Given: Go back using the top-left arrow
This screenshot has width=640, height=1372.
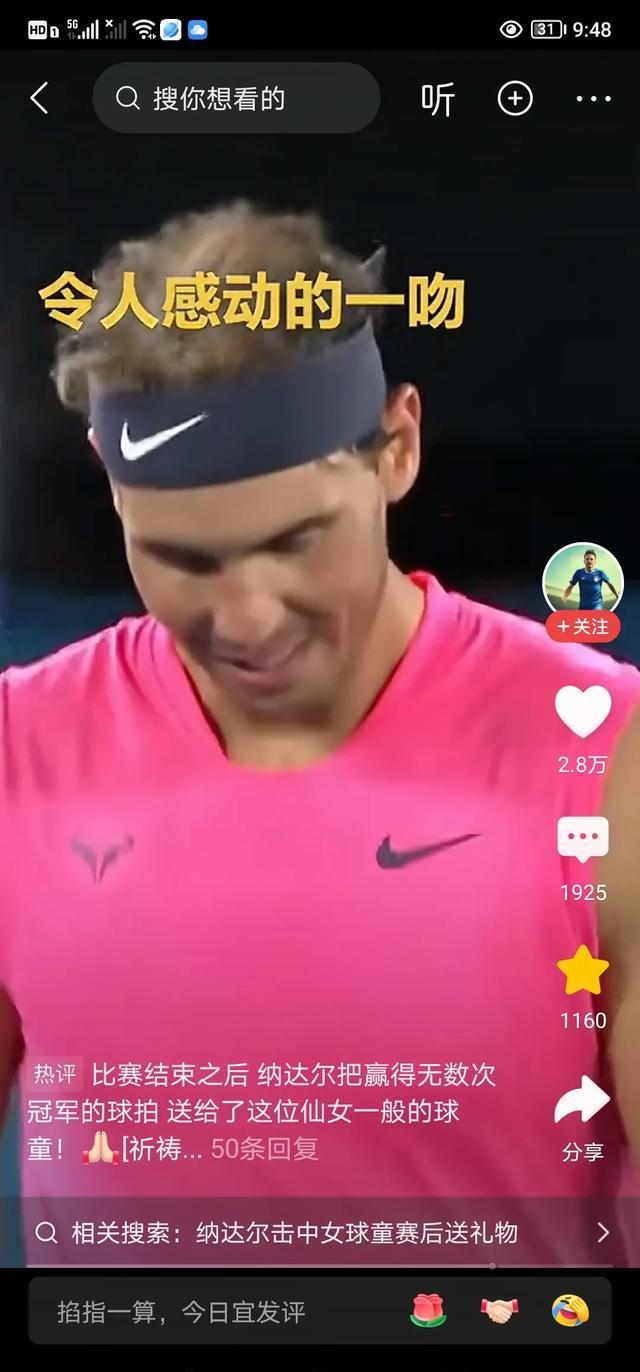Looking at the screenshot, I should [39, 98].
